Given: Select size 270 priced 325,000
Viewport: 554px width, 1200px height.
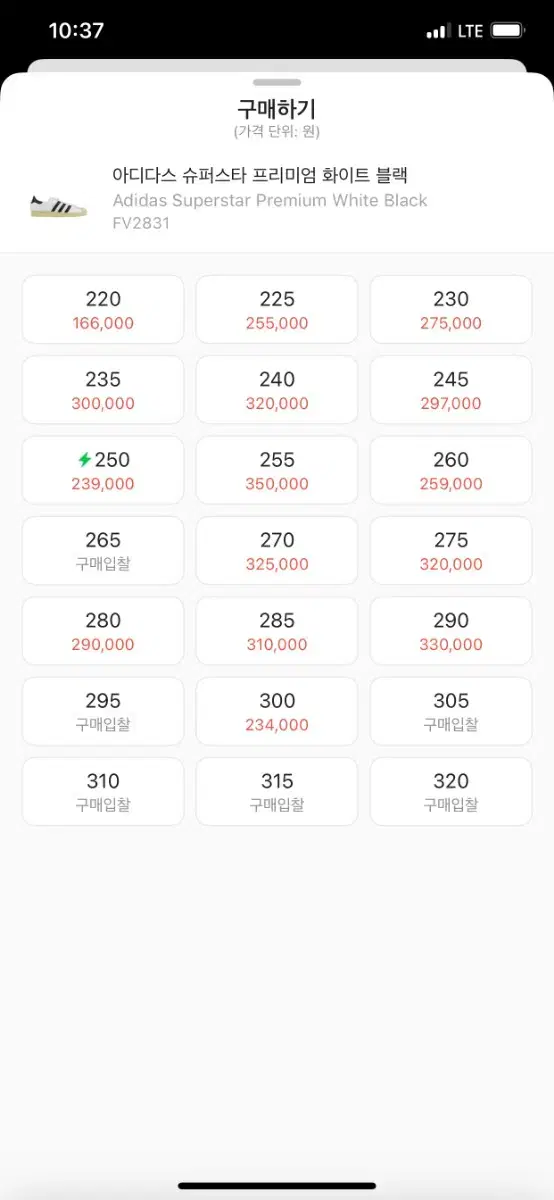Looking at the screenshot, I should coord(277,551).
